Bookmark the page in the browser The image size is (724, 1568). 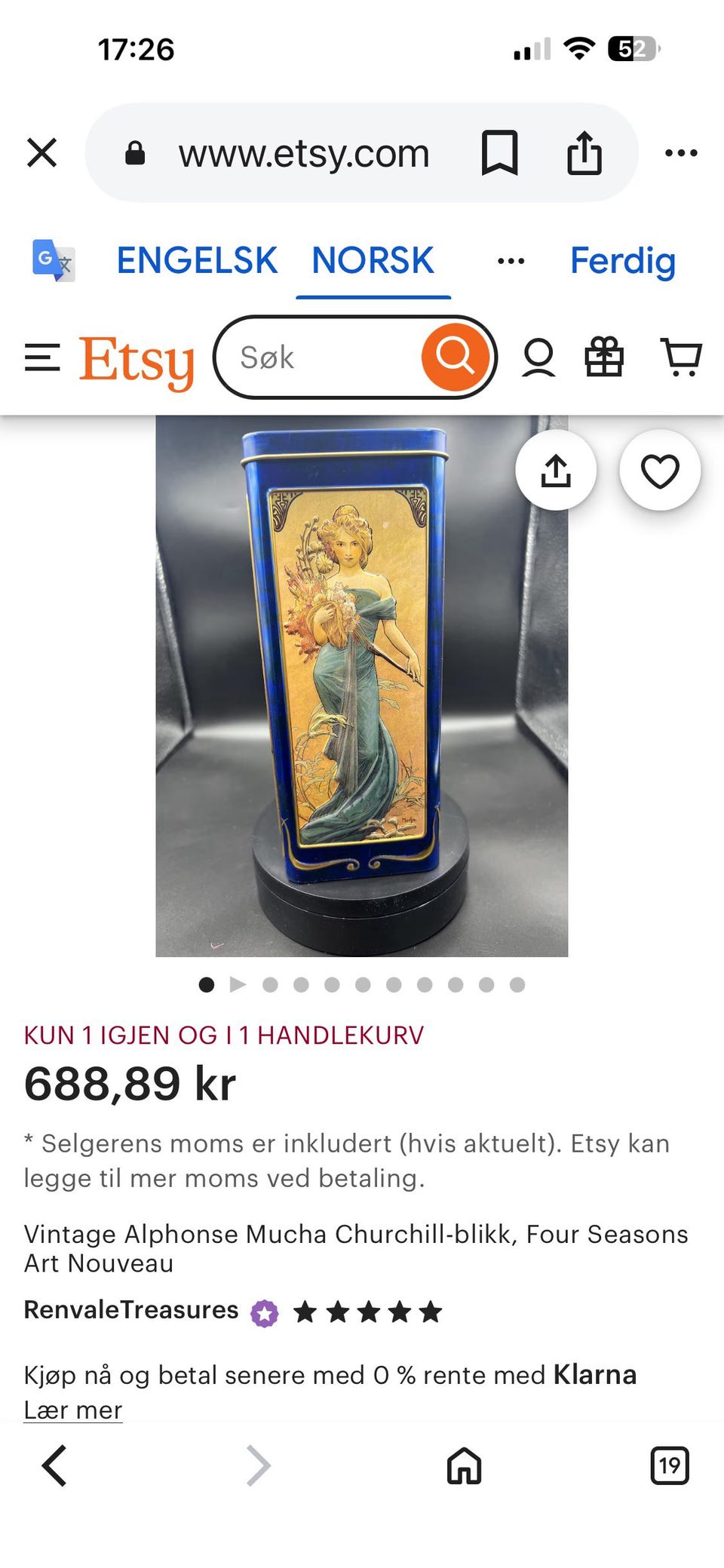pyautogui.click(x=501, y=153)
